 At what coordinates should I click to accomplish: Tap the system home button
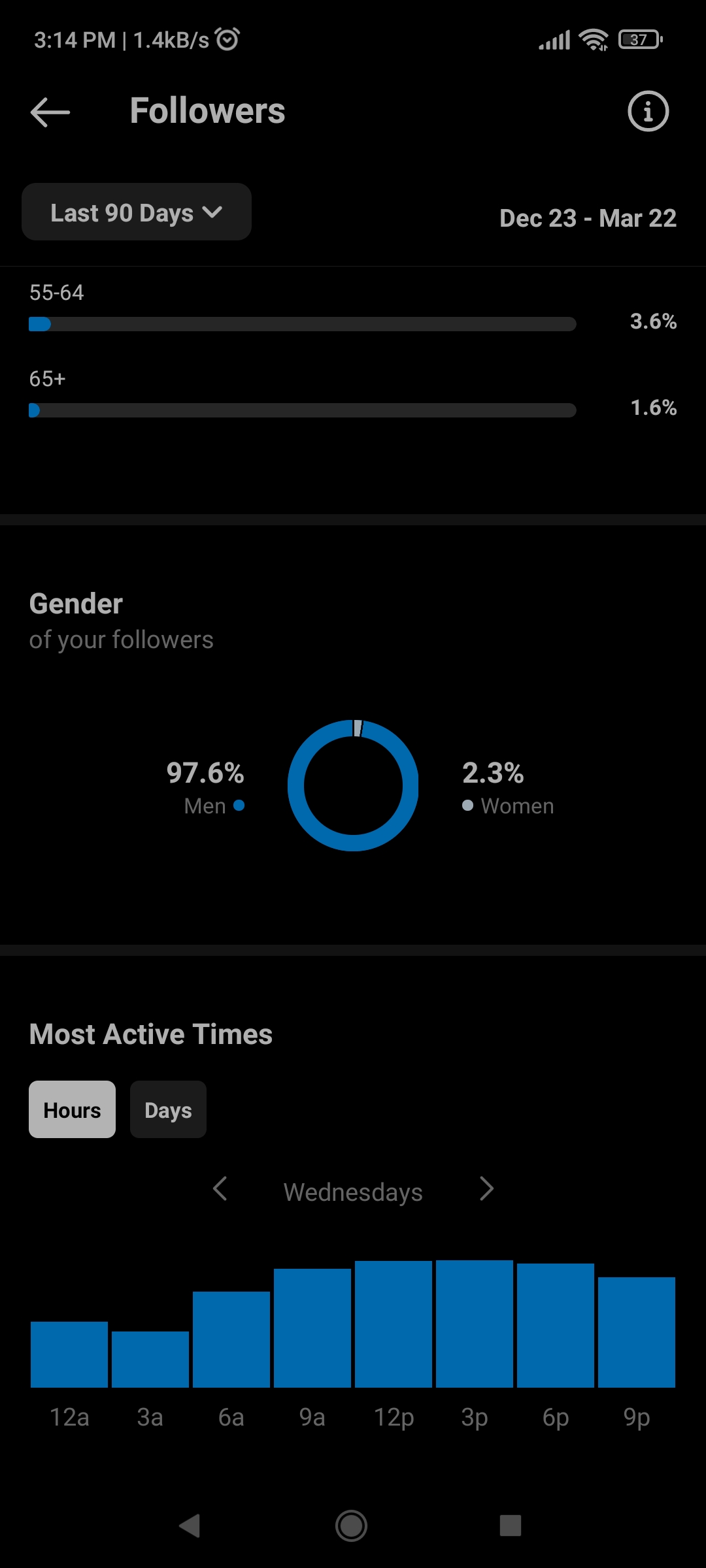(352, 1526)
